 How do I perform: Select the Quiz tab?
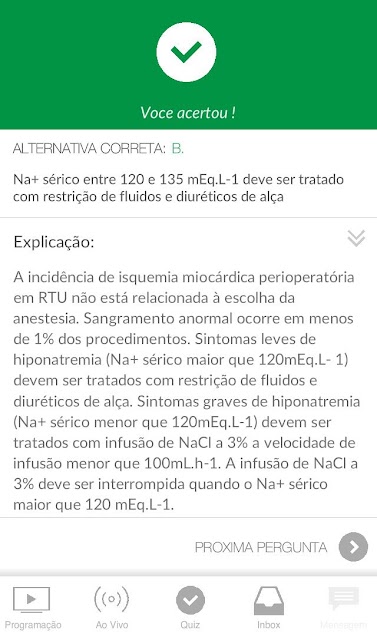[x=190, y=608]
